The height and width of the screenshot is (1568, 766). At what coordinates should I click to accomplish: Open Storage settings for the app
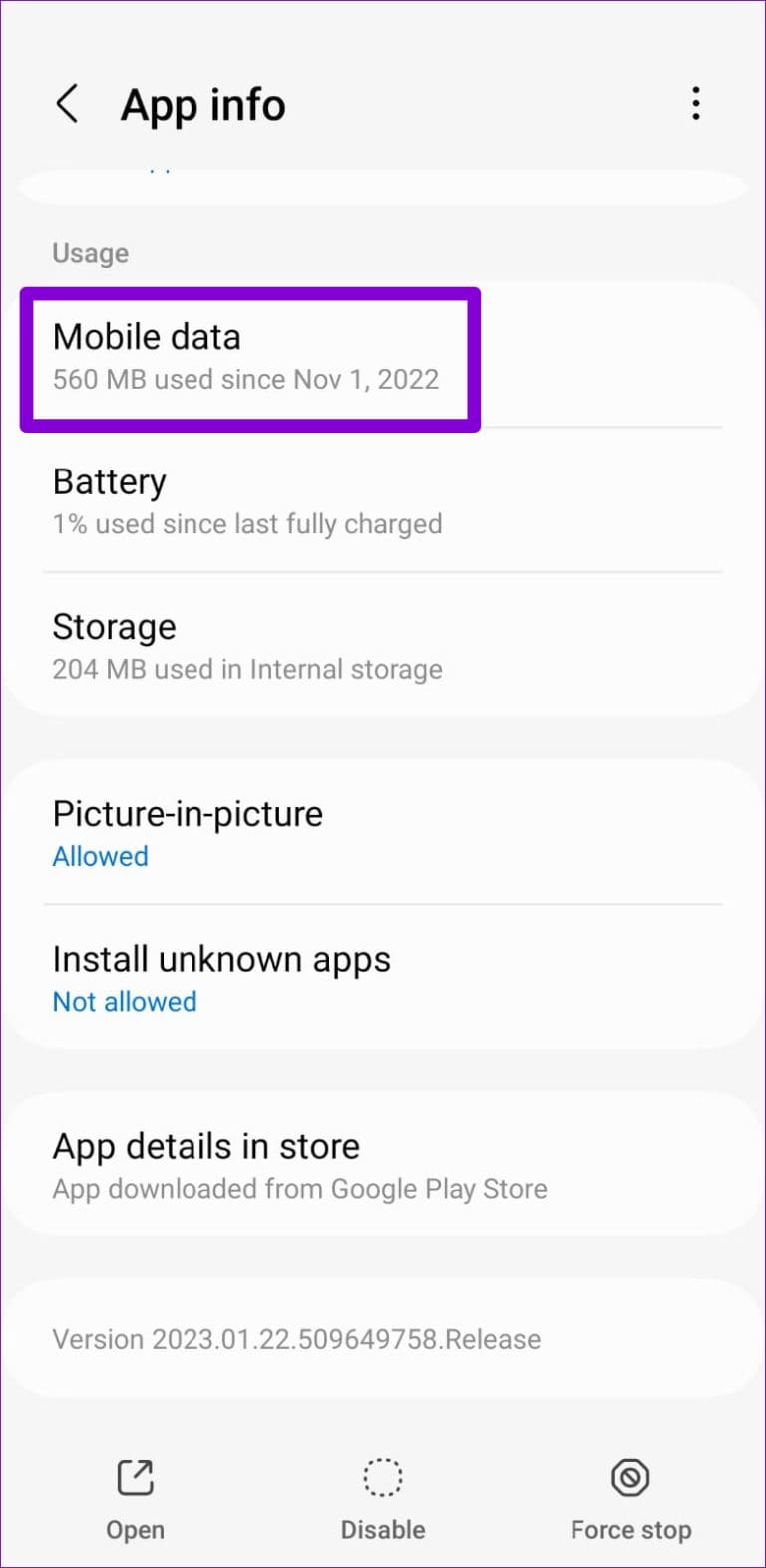(383, 647)
